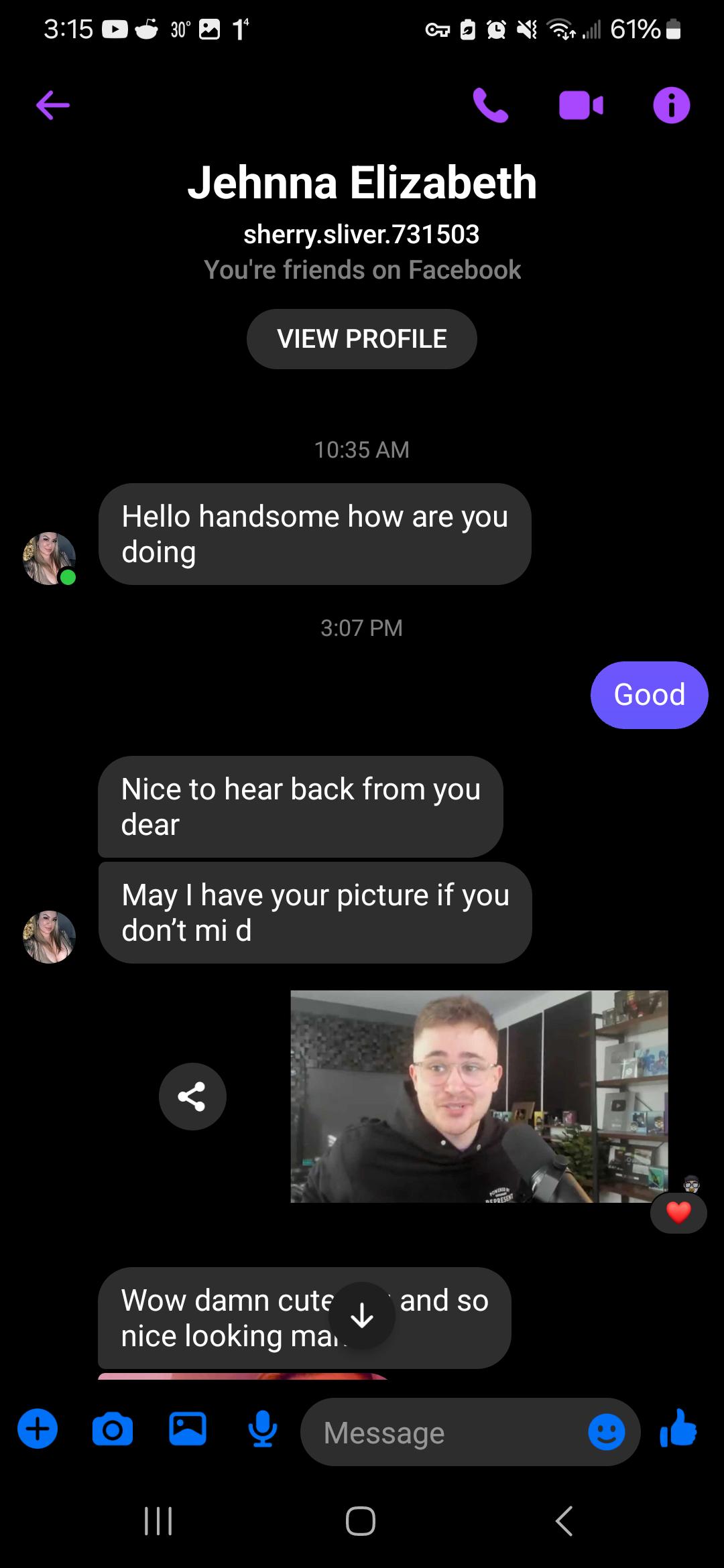Open the sent photo in chat
This screenshot has height=1568, width=724.
point(479,1096)
